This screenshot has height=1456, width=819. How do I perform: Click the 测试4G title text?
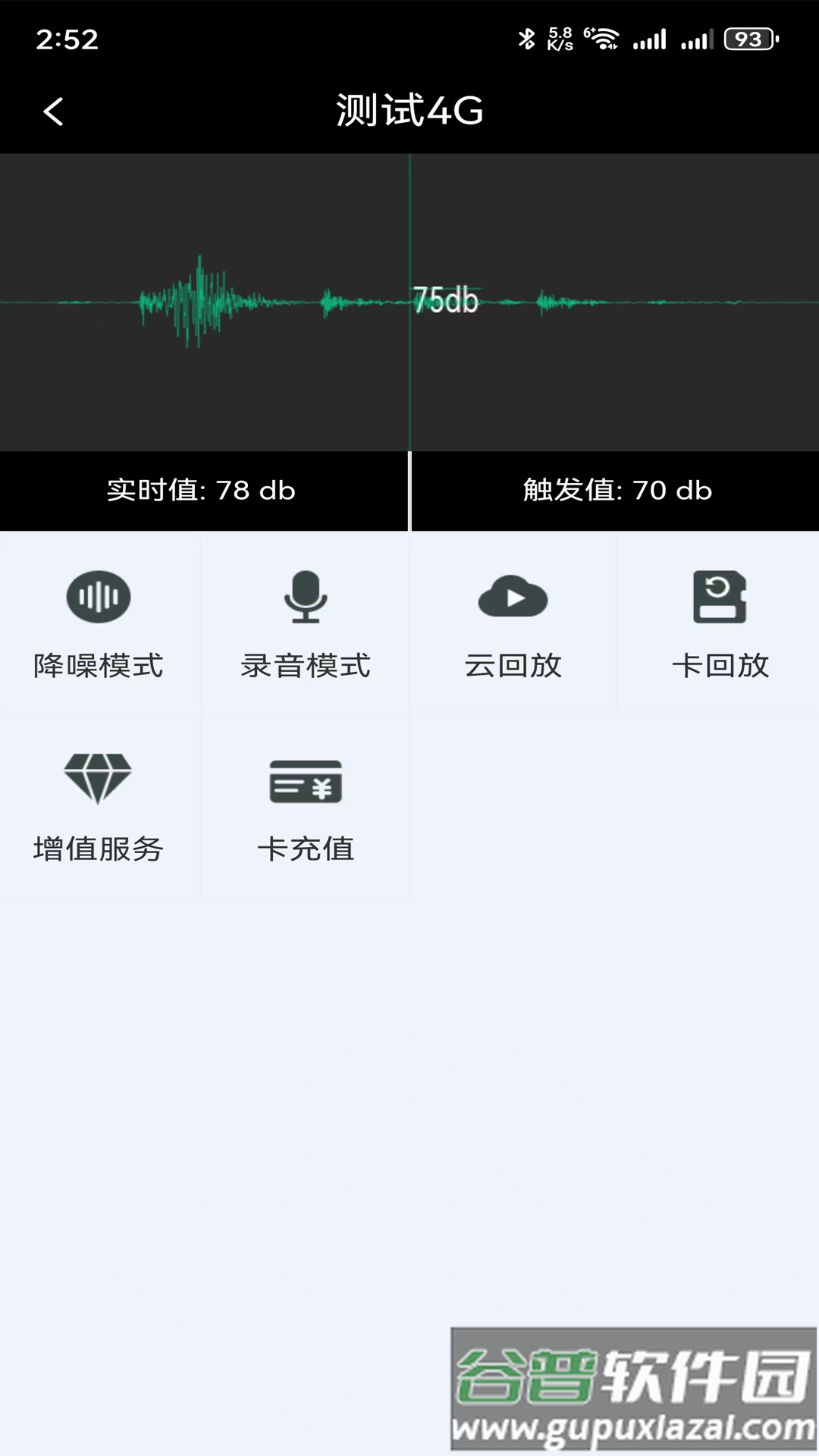pyautogui.click(x=409, y=110)
